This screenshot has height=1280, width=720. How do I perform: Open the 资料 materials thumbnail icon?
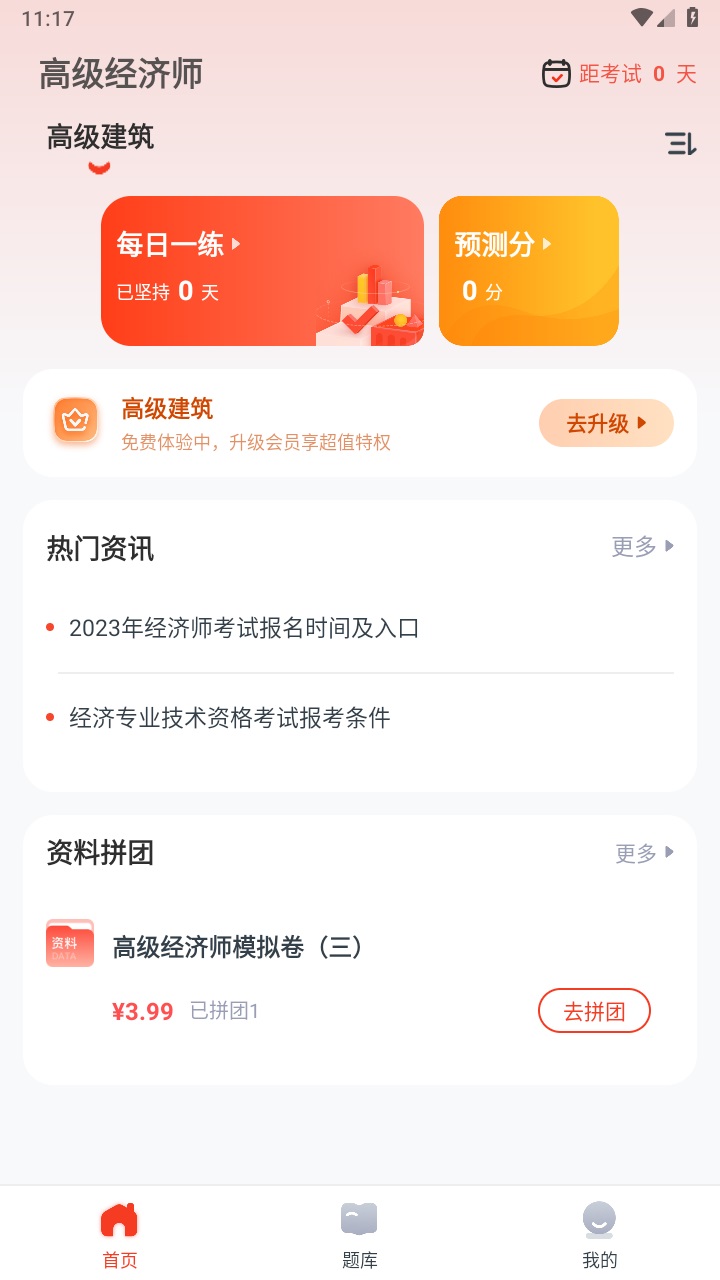point(69,943)
